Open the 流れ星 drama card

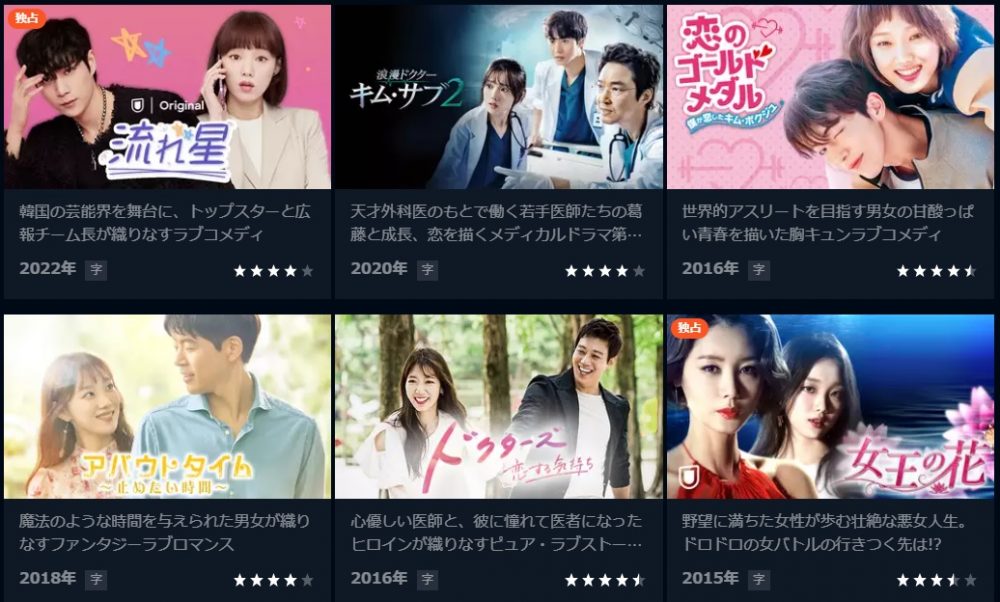click(x=167, y=98)
